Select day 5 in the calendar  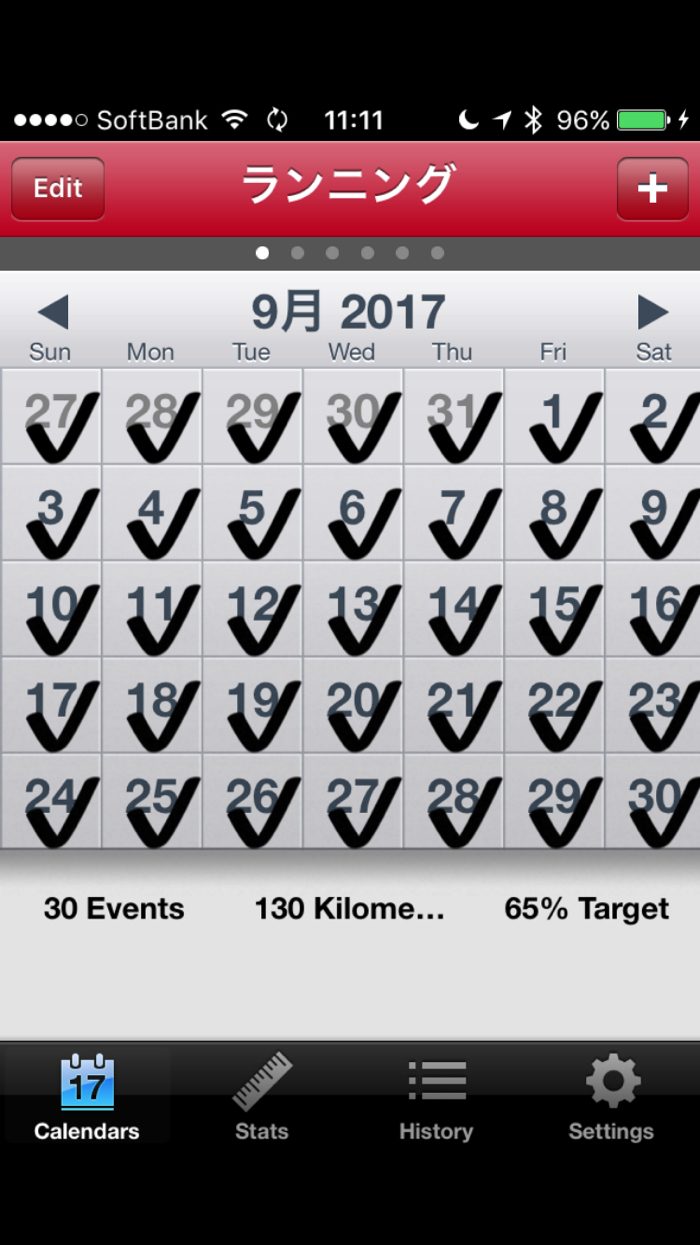pyautogui.click(x=253, y=513)
